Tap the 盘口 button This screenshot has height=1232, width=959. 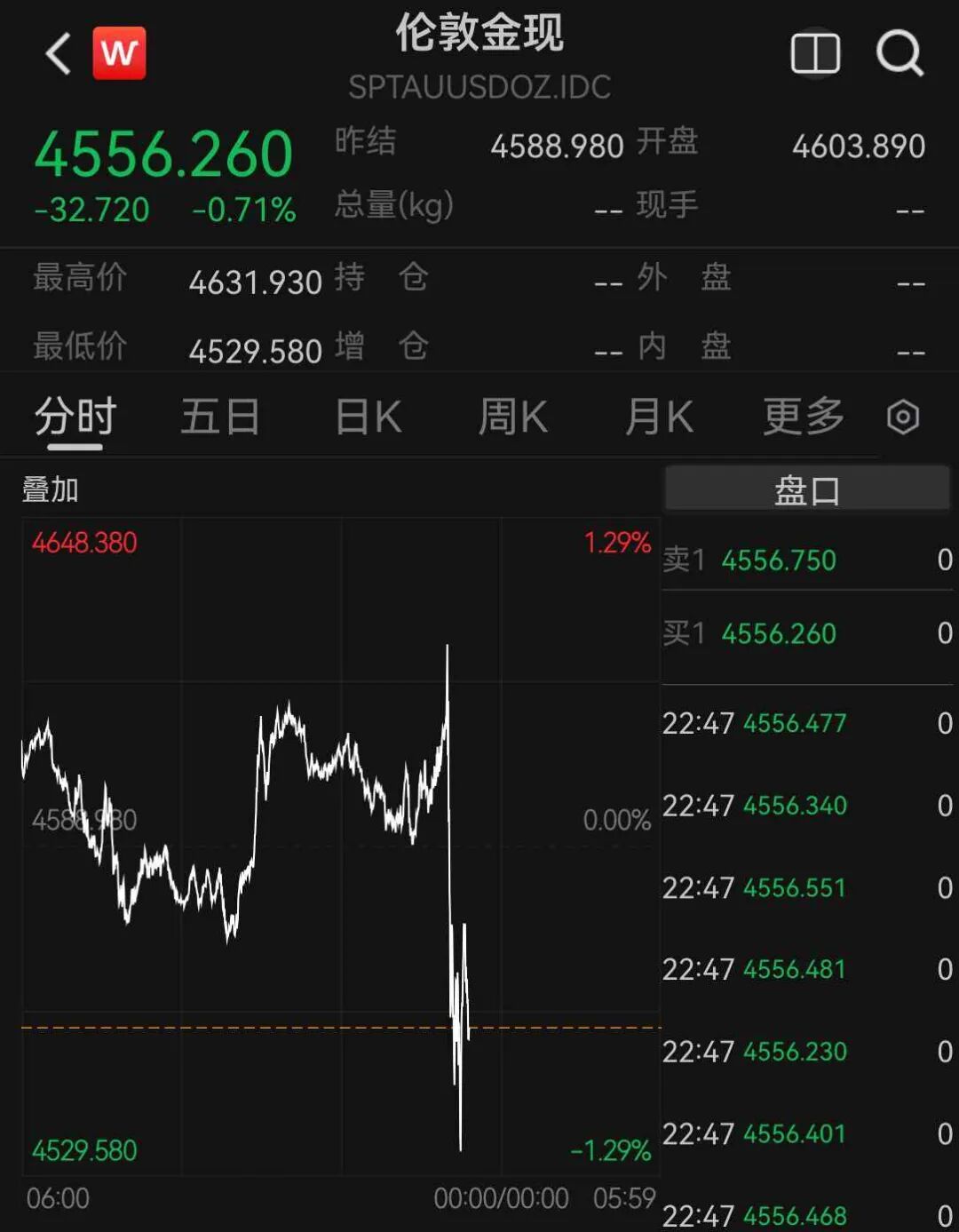(807, 489)
